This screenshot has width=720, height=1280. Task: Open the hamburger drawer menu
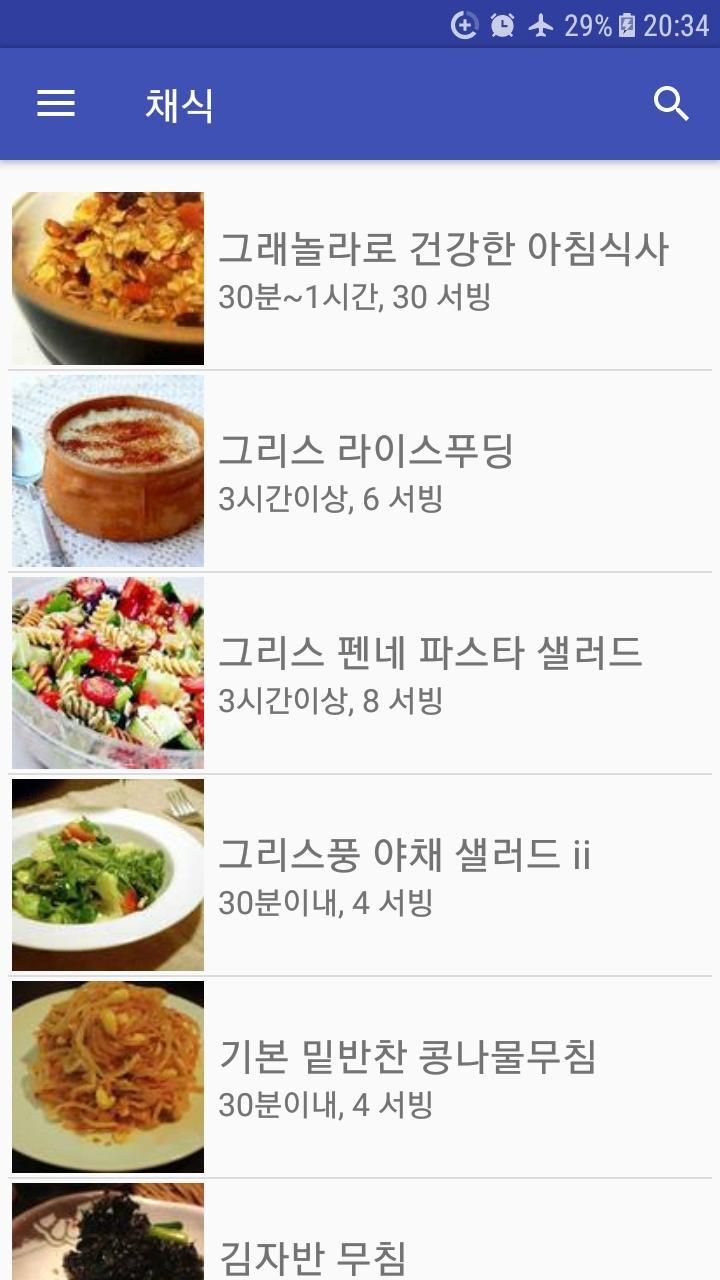click(56, 104)
